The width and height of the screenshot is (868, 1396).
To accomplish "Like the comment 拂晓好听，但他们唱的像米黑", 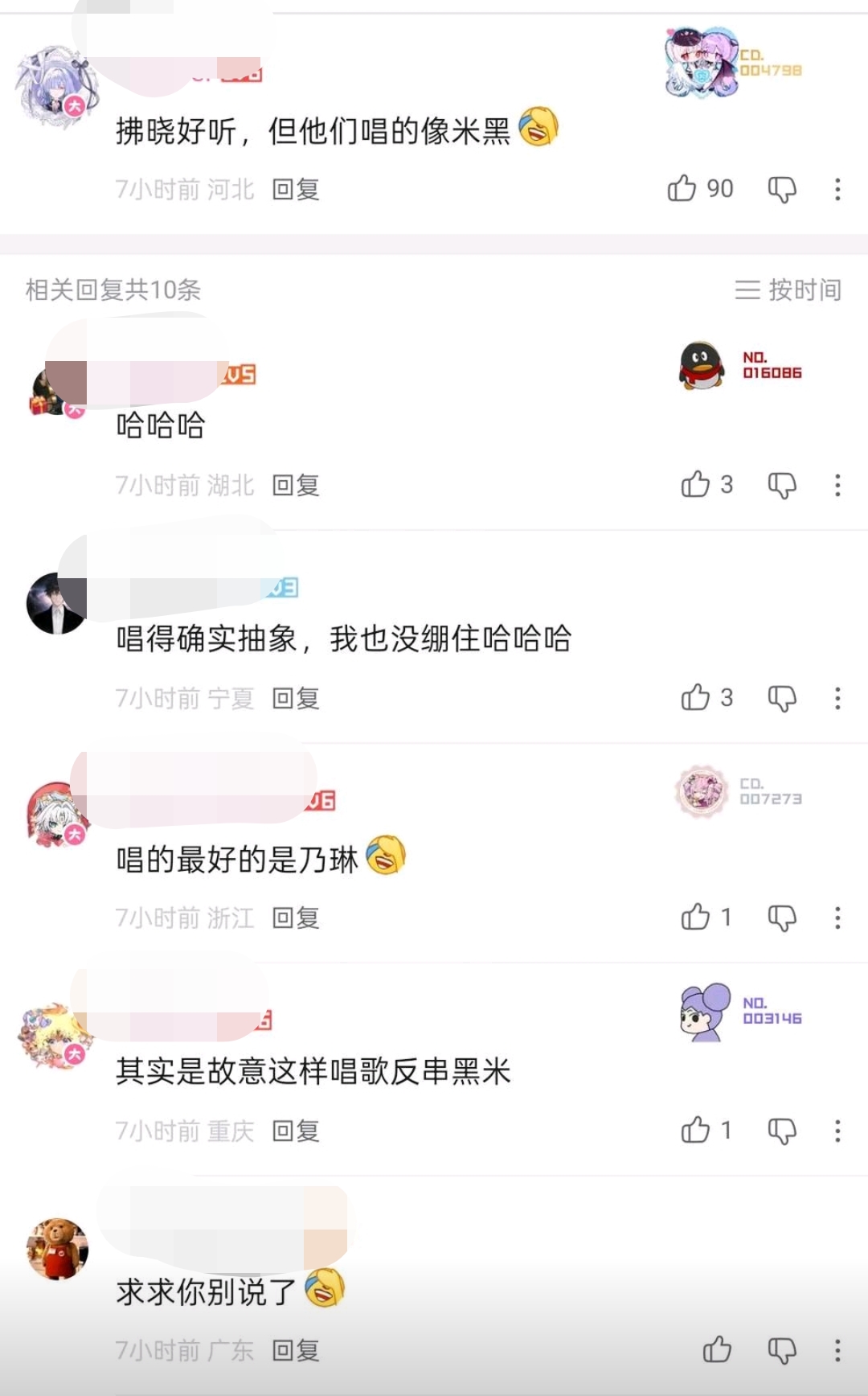I will pos(682,189).
